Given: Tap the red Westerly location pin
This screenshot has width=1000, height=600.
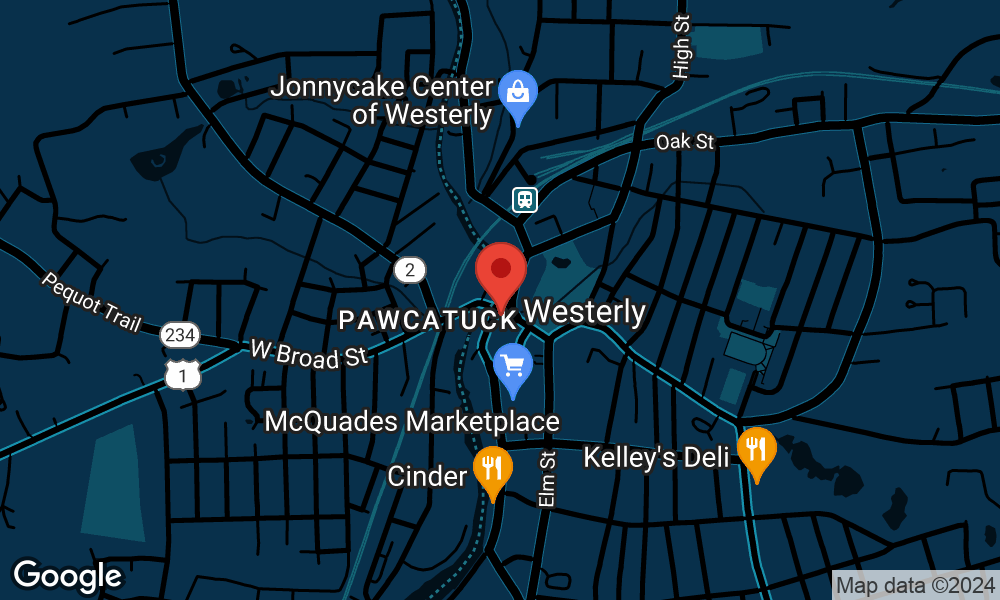Looking at the screenshot, I should pos(501,272).
